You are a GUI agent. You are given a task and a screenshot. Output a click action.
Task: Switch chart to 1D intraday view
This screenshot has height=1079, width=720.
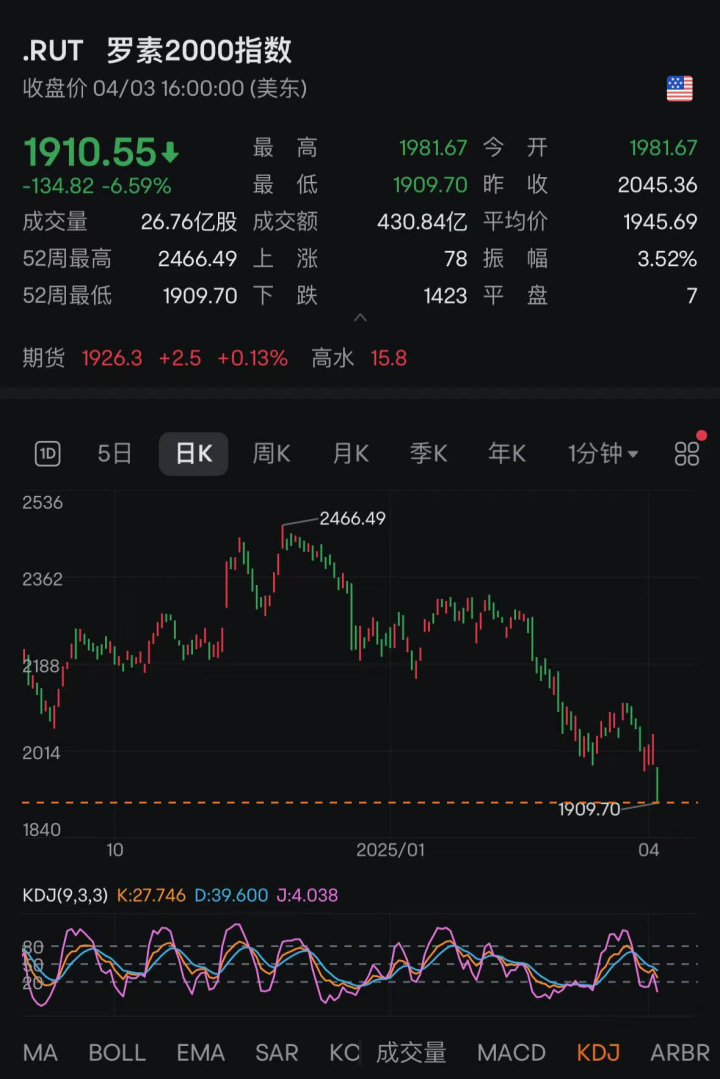point(47,454)
